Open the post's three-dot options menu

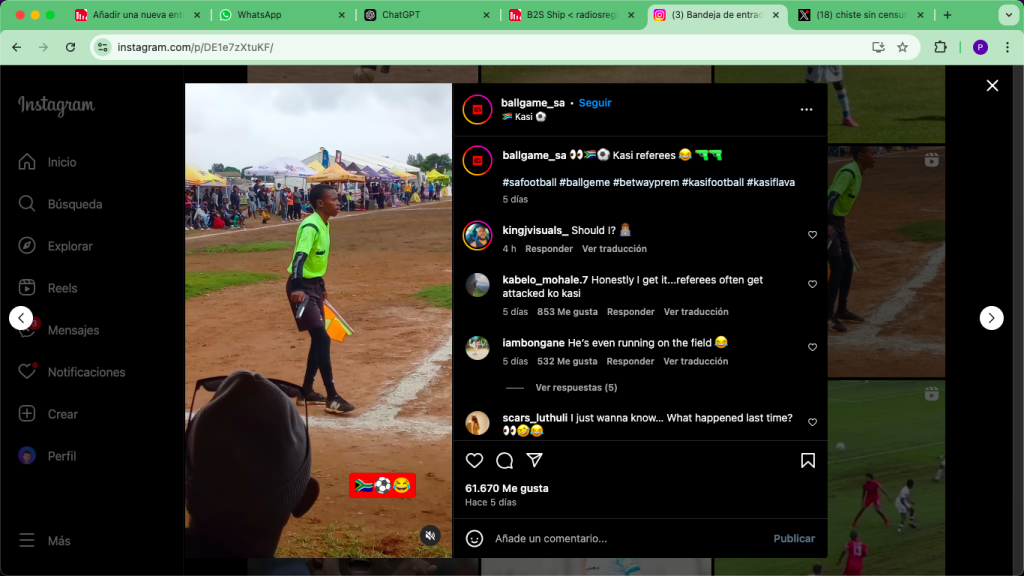coord(806,110)
